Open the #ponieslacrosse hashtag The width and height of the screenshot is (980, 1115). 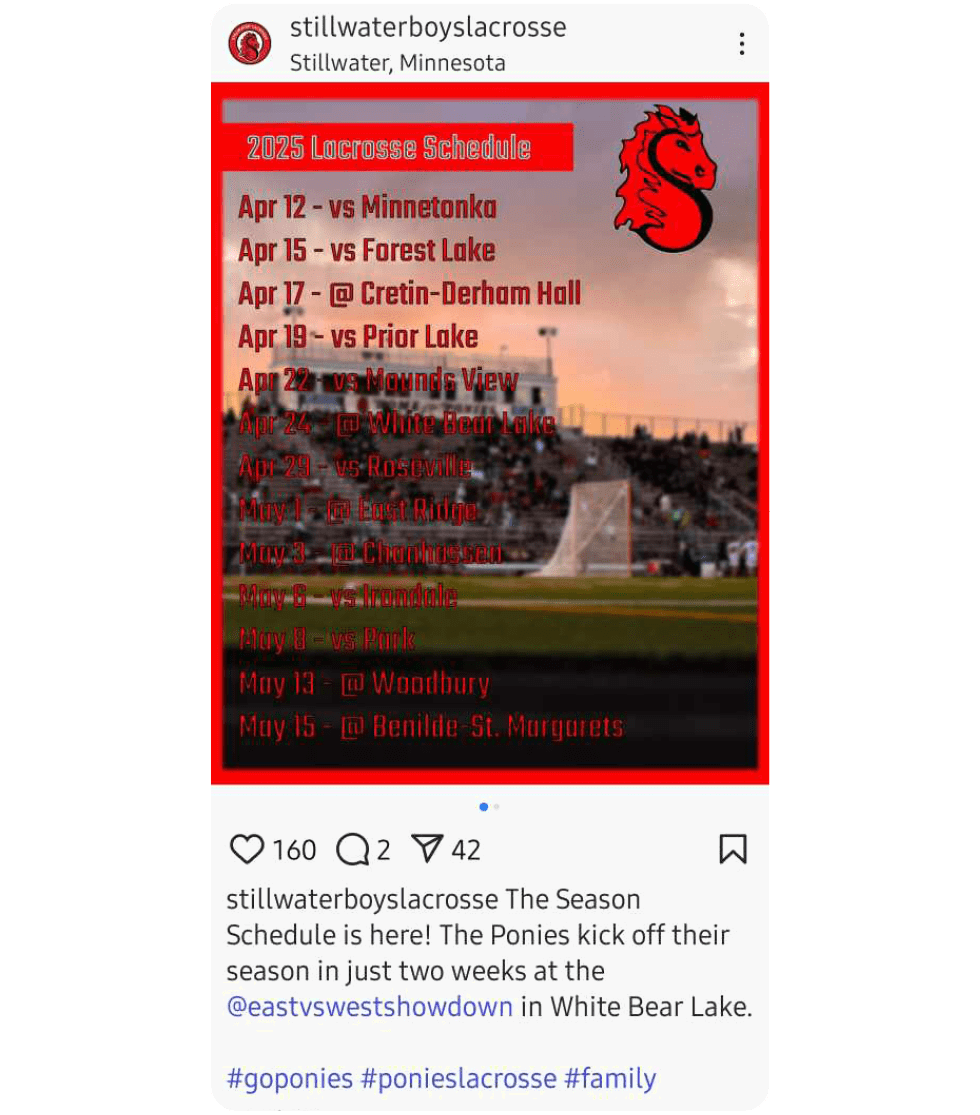tap(458, 1079)
